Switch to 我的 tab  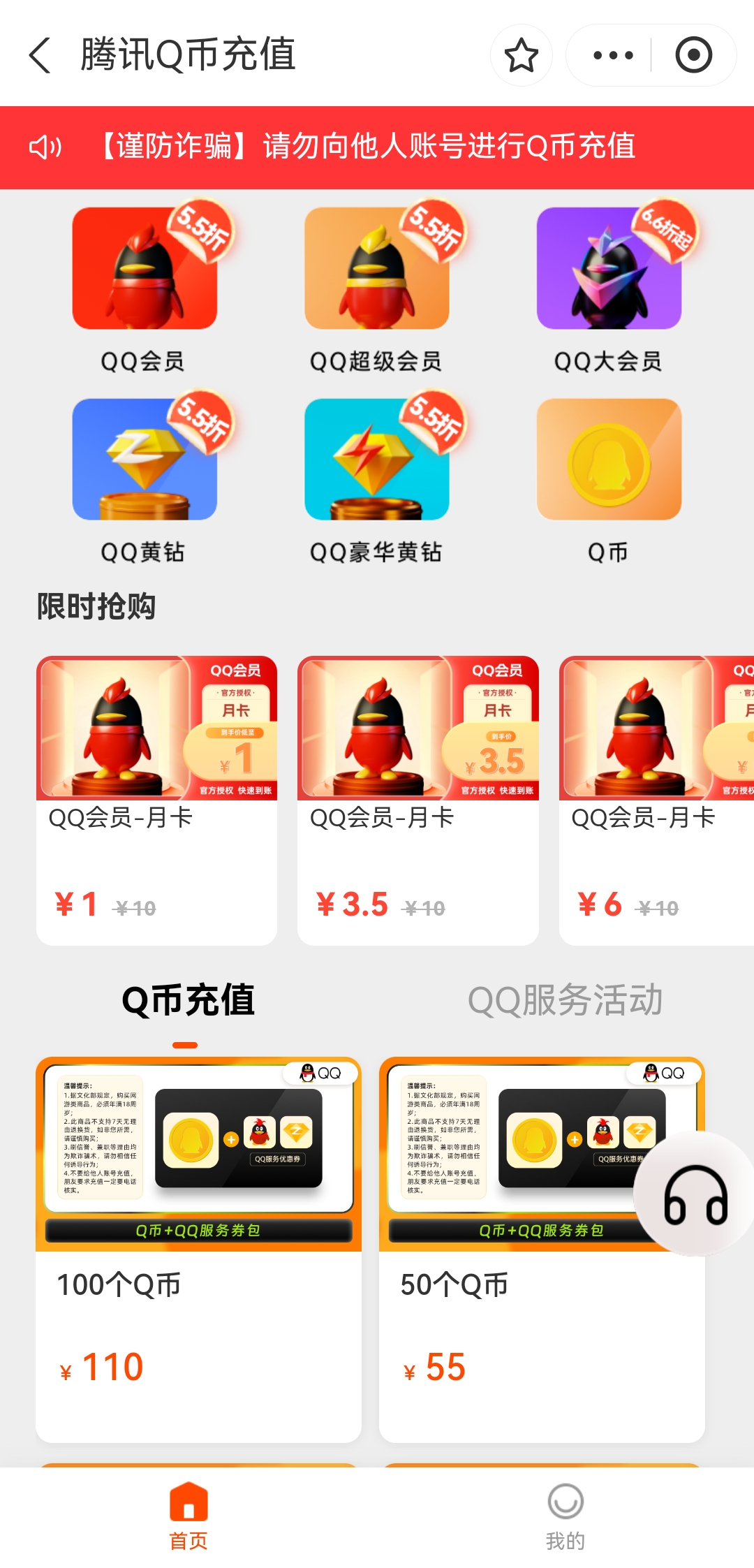pos(565,1517)
